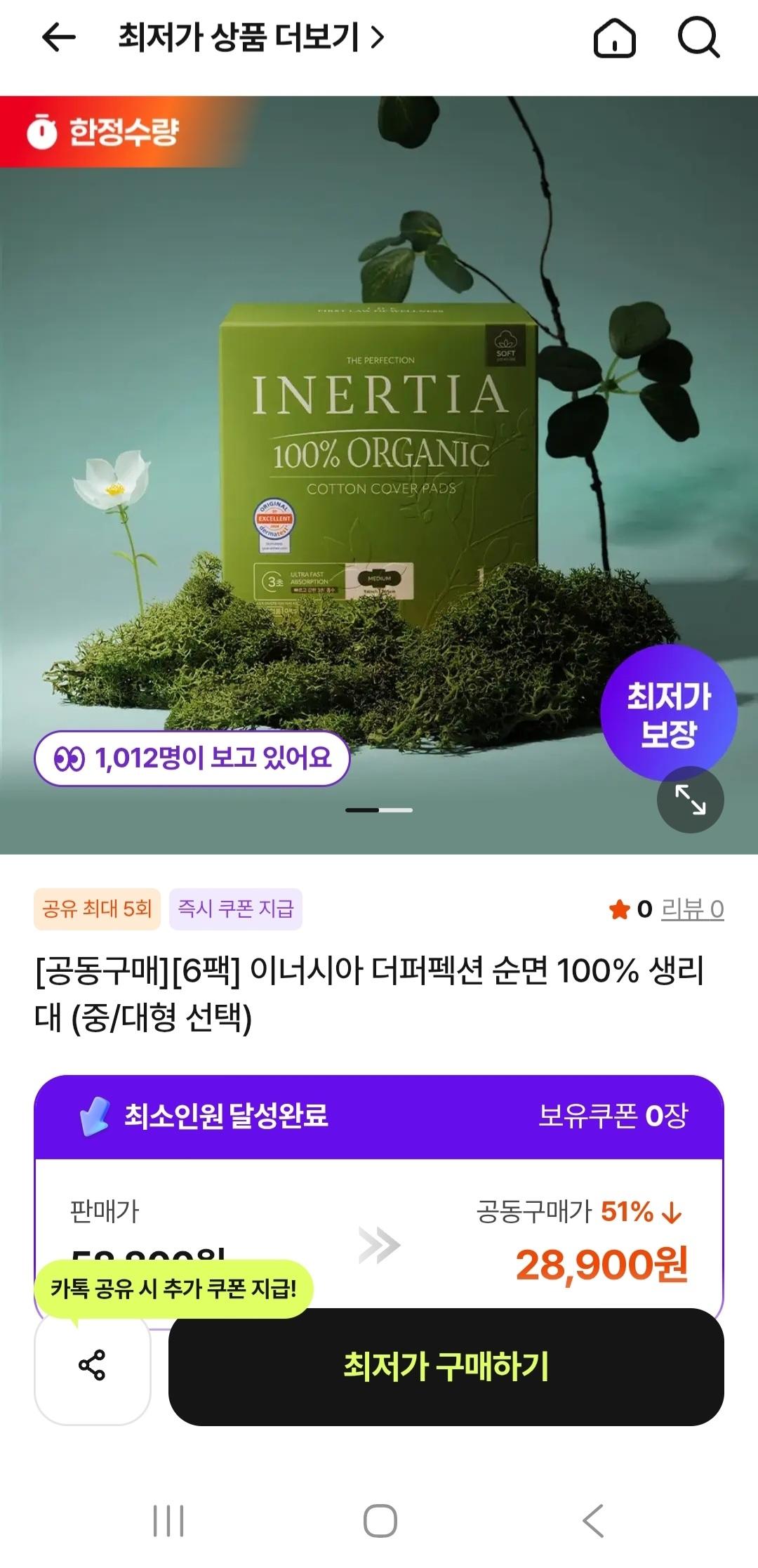Expand the product image to fullscreen
The width and height of the screenshot is (758, 1568).
click(690, 799)
